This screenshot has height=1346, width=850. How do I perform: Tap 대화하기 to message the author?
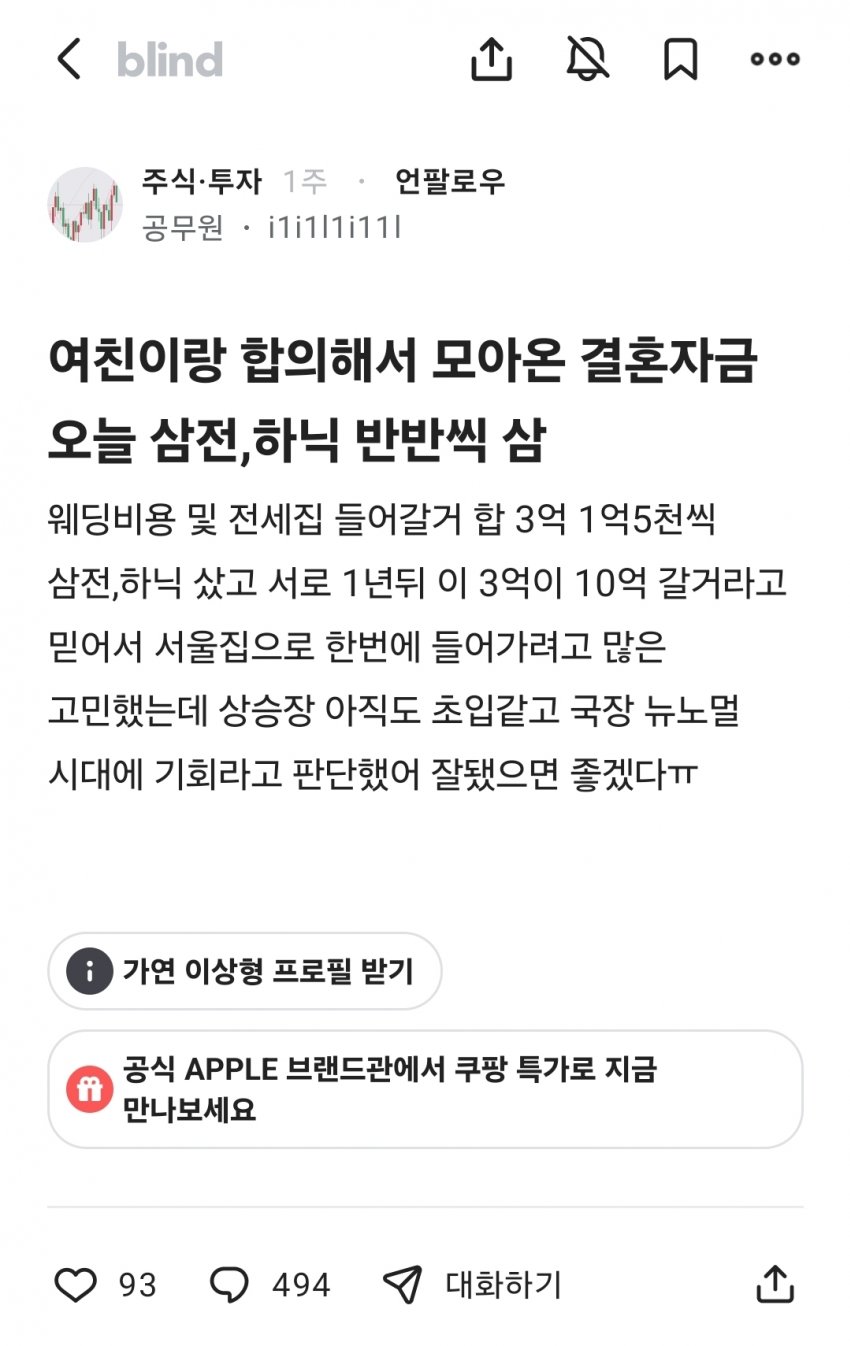[x=473, y=1285]
